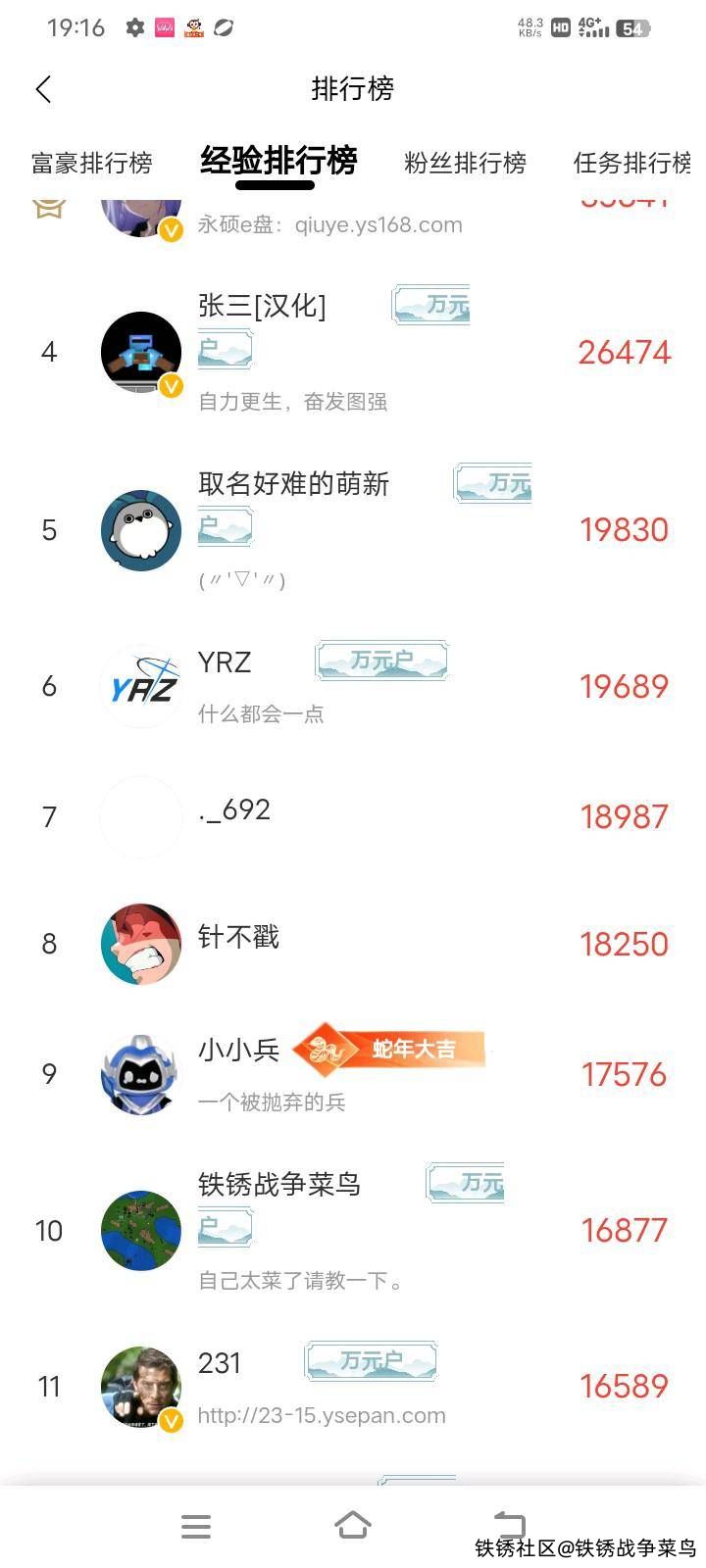
Task: Switch to the 任务排行榜 tab
Action: 632,163
